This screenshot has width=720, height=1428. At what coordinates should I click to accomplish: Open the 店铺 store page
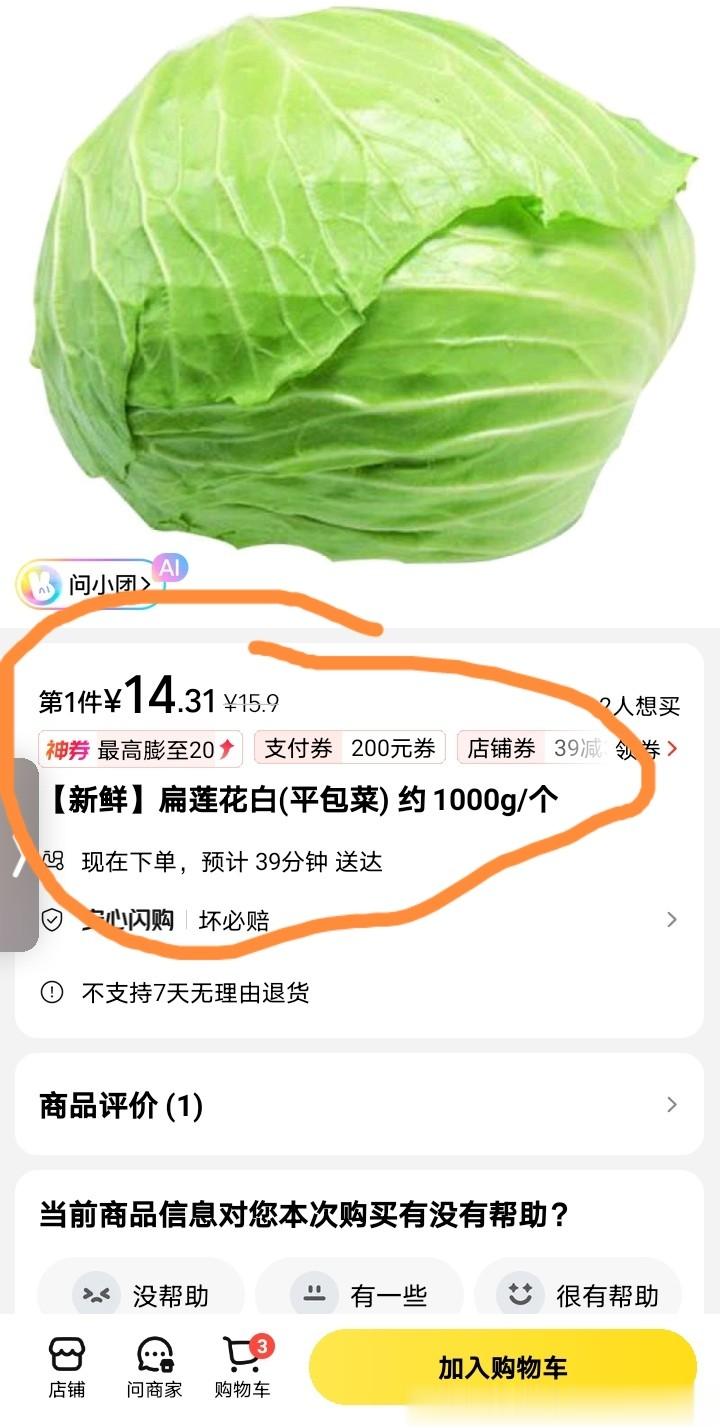click(x=67, y=1368)
